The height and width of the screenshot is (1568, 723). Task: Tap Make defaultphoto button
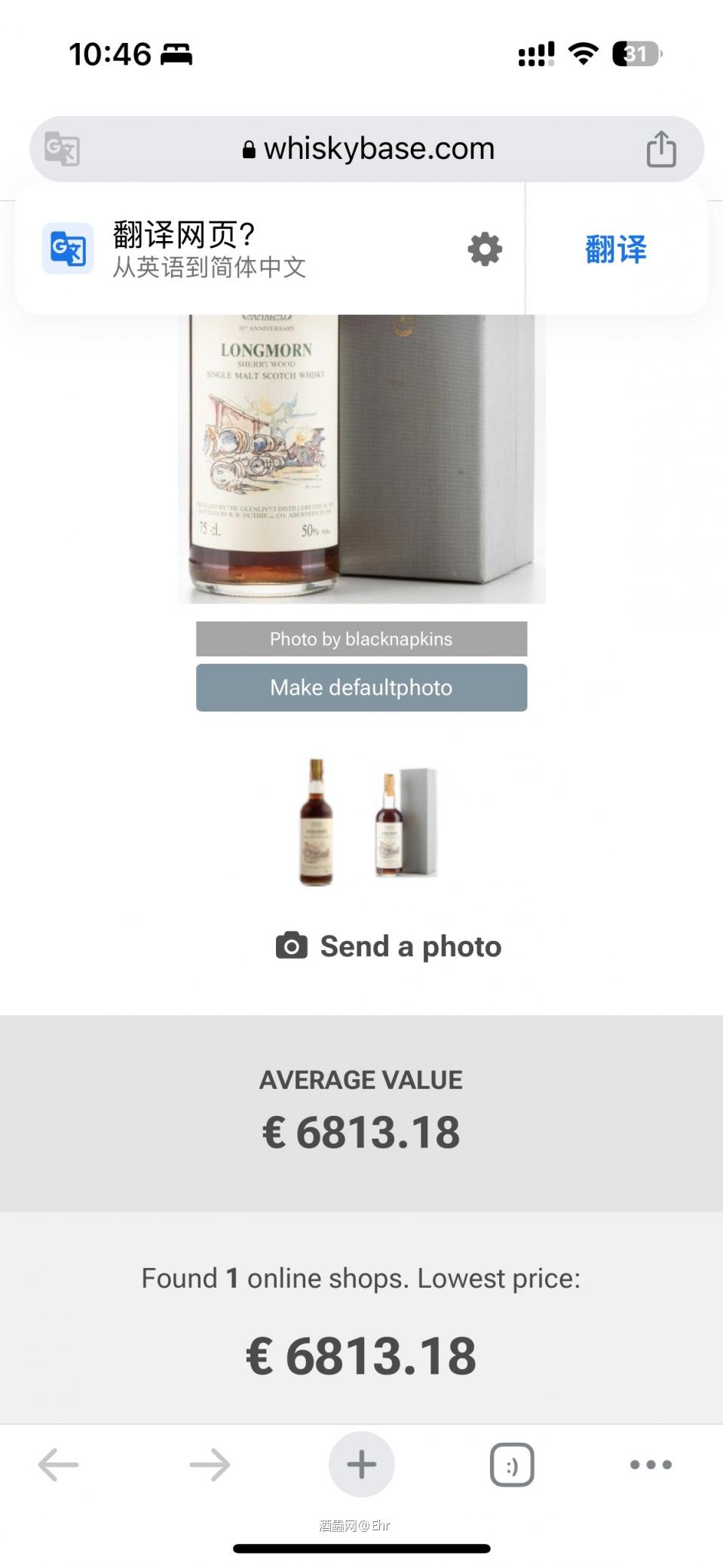click(x=361, y=687)
